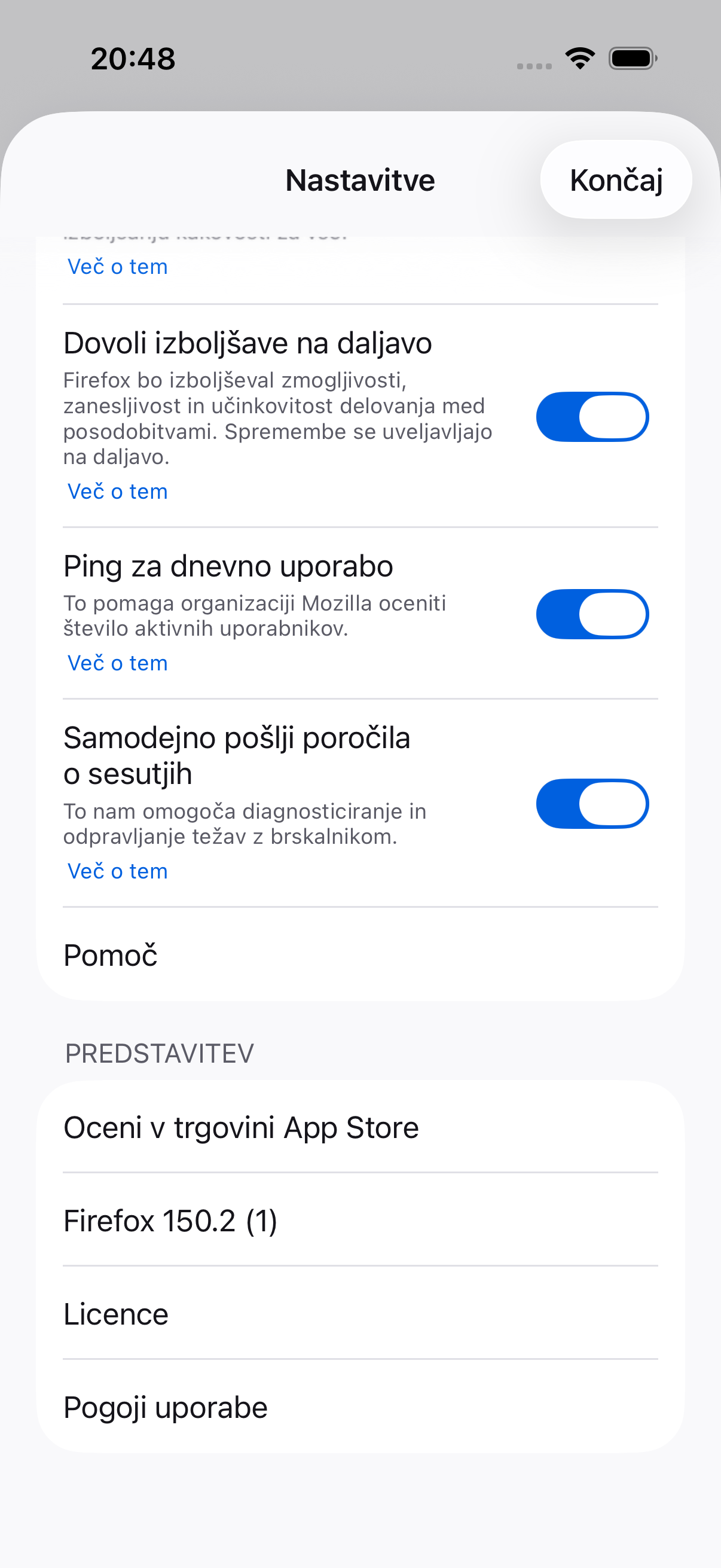721x1568 pixels.
Task: Open Več o tem under Dovoli izboljšave
Action: (117, 491)
